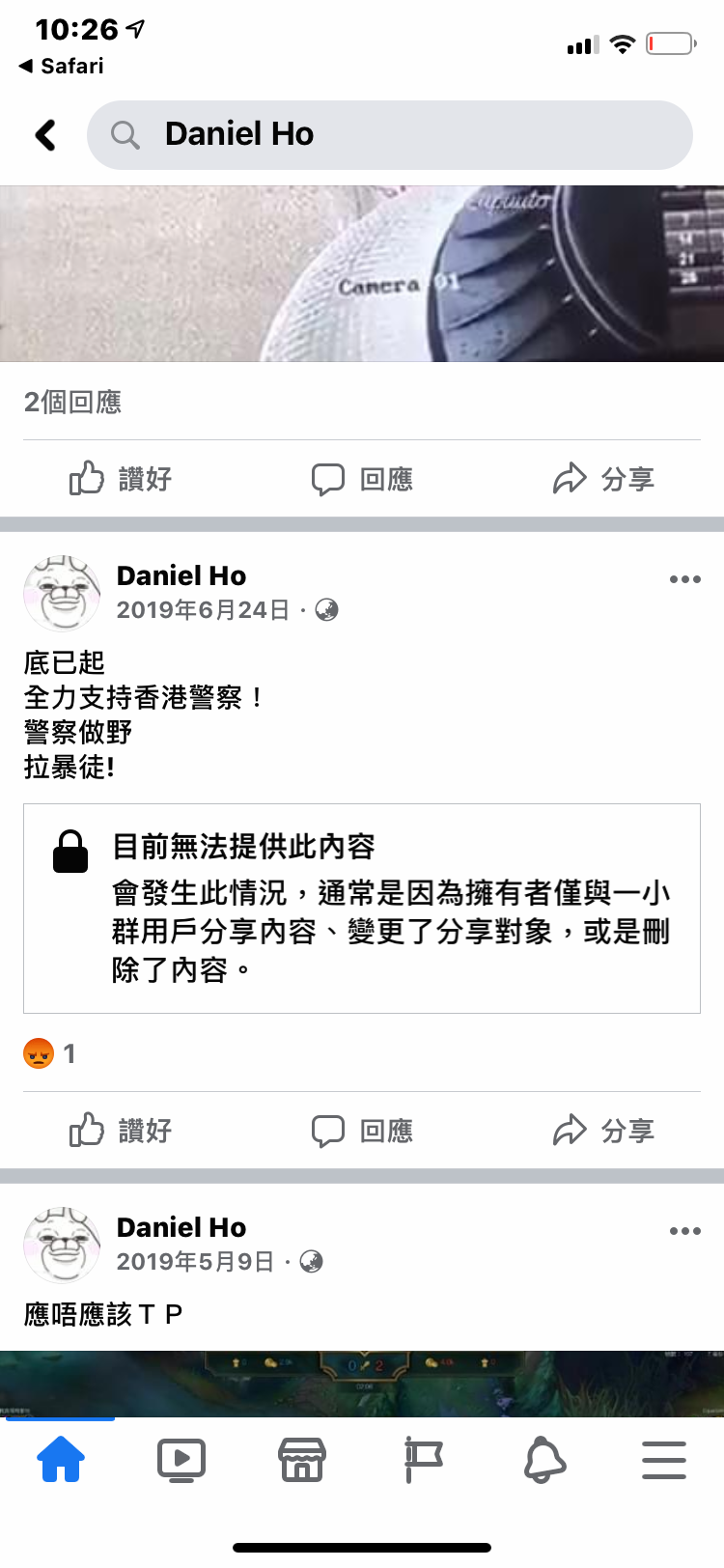Viewport: 724px width, 1568px height.
Task: Return to Safari via the status bar link
Action: pos(61,66)
